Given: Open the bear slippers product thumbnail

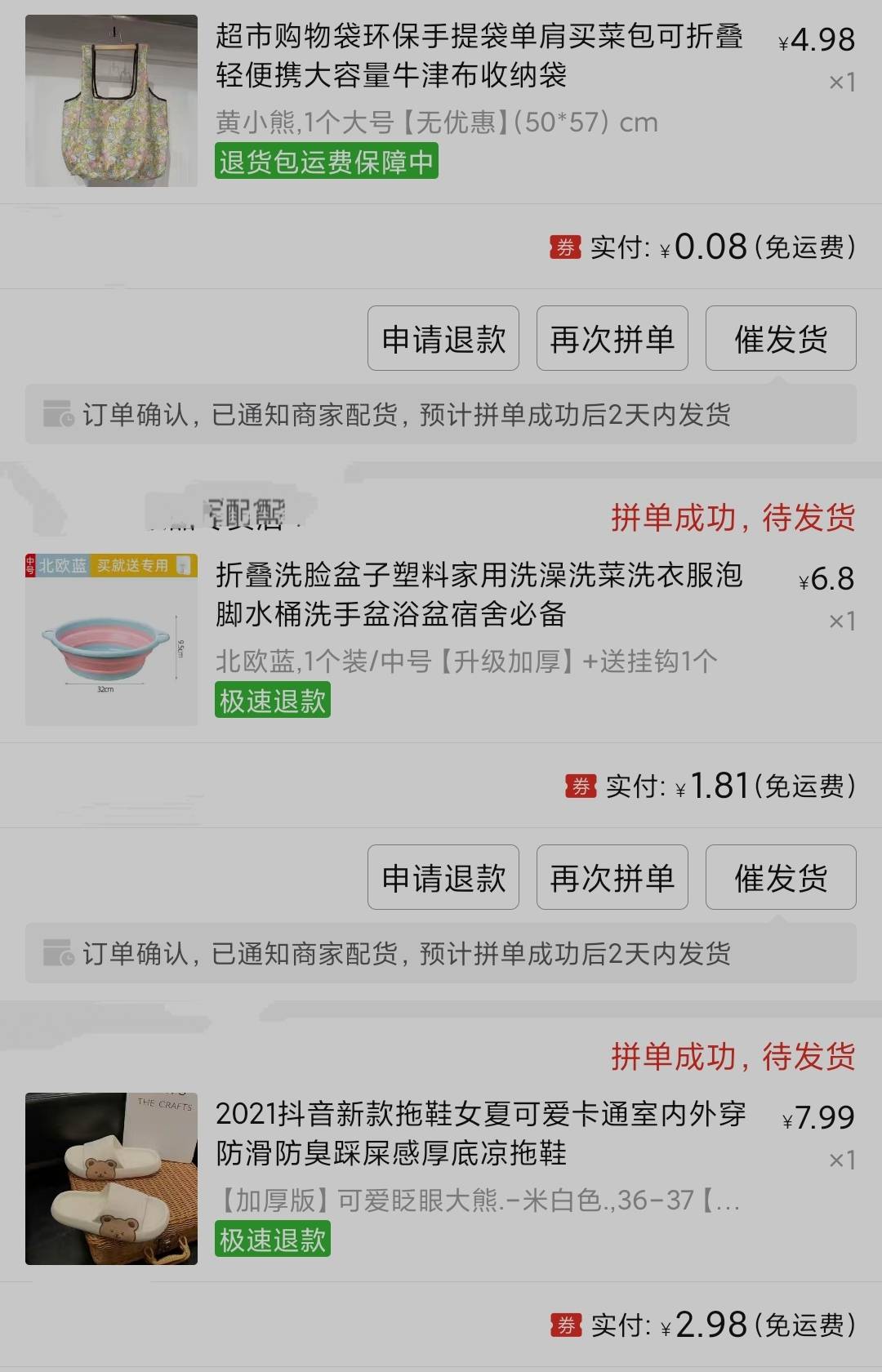Looking at the screenshot, I should pyautogui.click(x=112, y=1178).
